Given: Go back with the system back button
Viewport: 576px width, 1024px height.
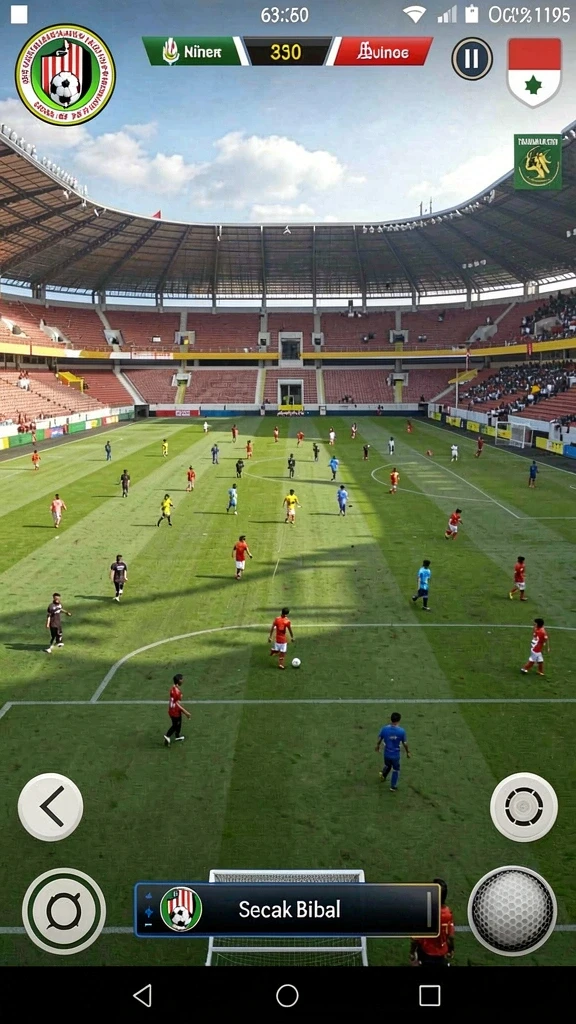Looking at the screenshot, I should [142, 995].
